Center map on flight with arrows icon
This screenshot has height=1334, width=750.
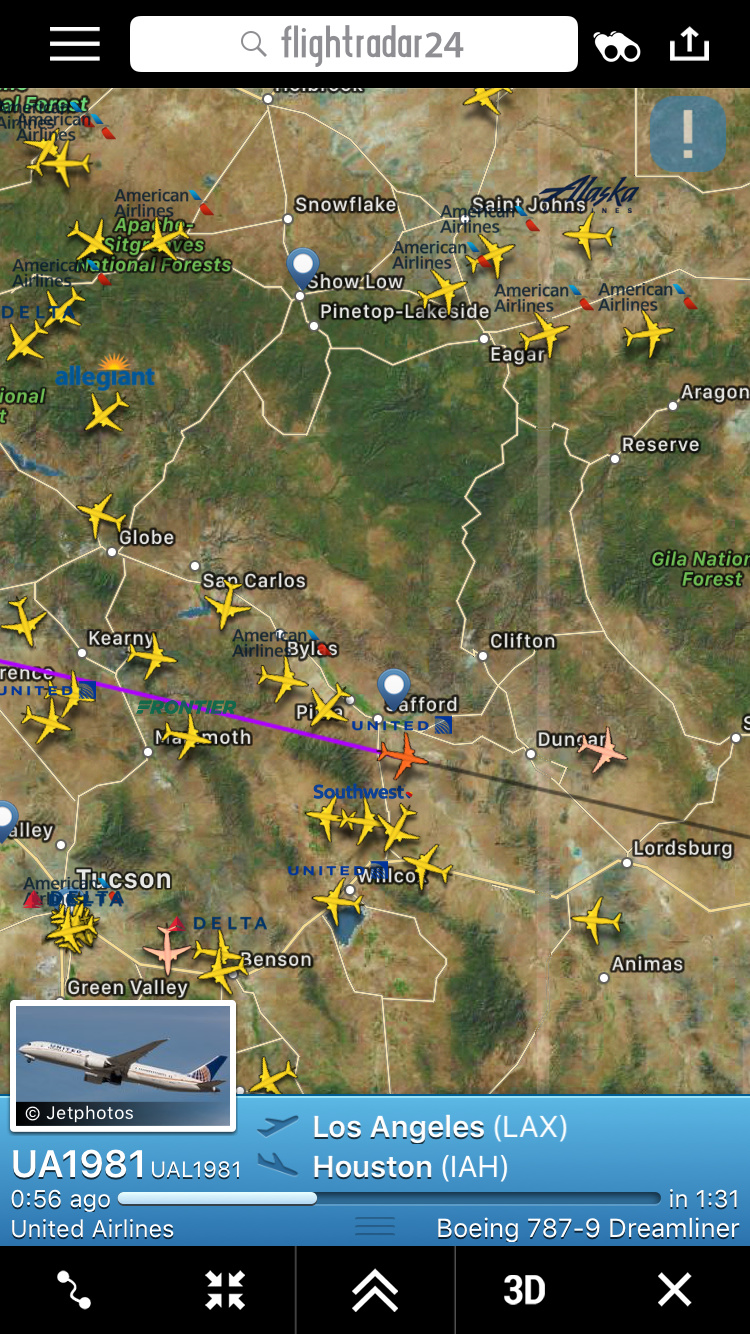[x=225, y=1290]
